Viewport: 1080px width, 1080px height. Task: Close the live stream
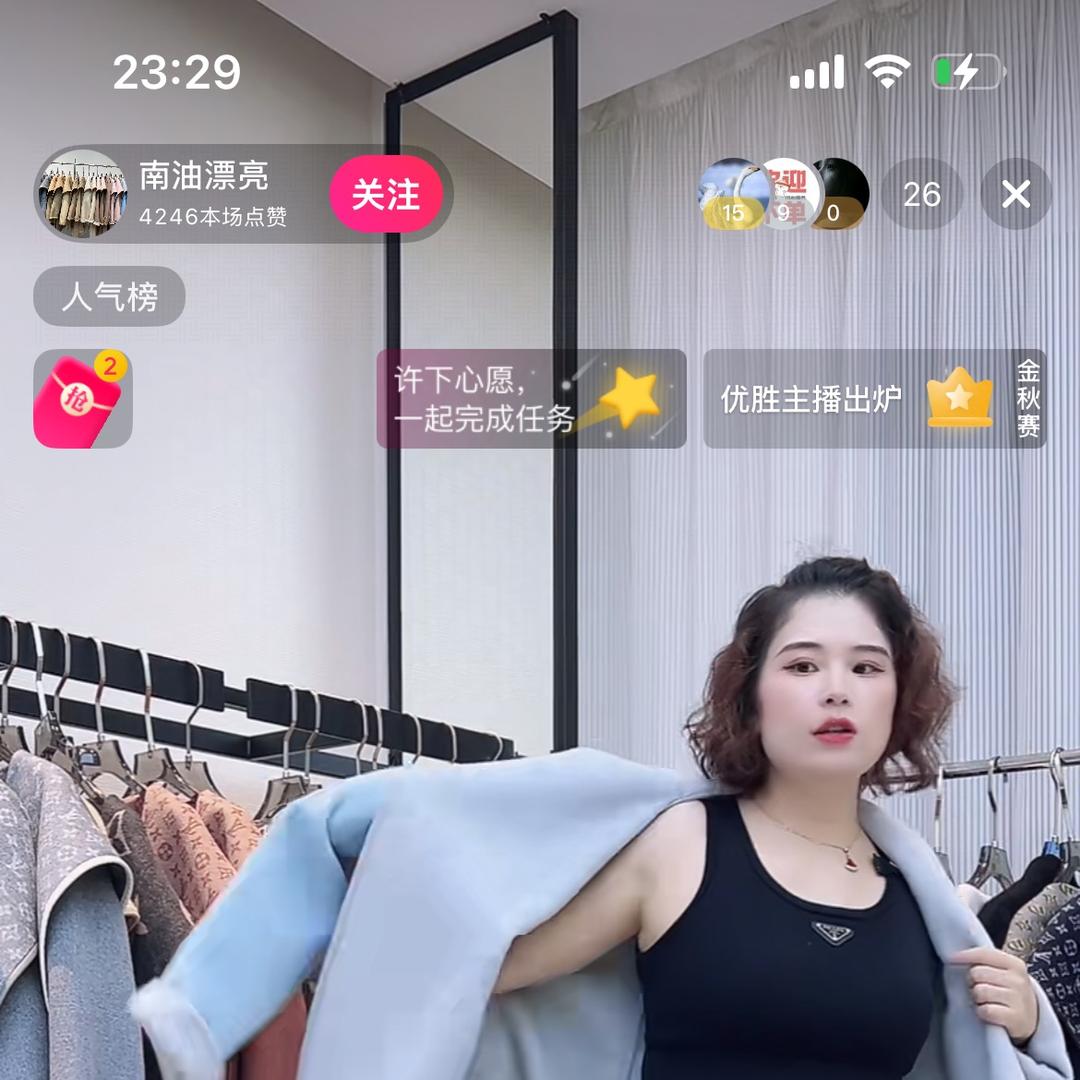point(1015,194)
